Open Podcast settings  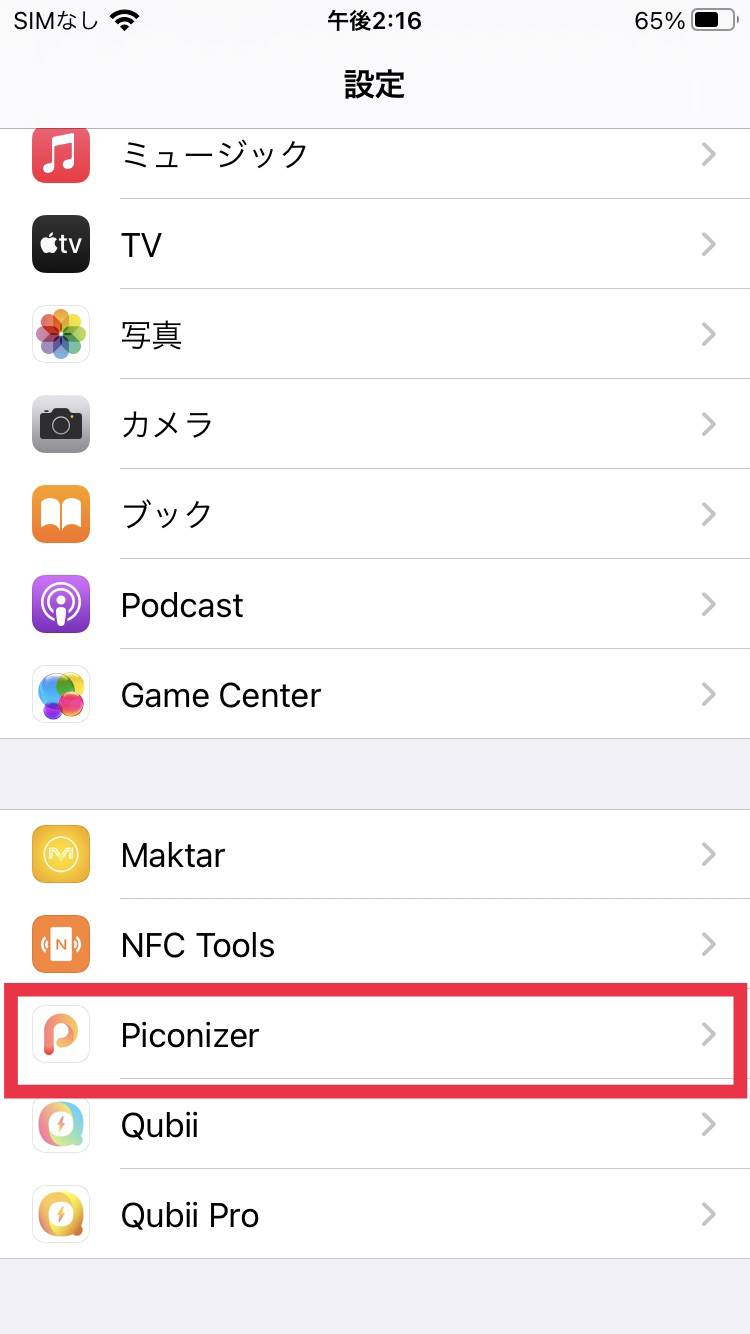(x=375, y=604)
